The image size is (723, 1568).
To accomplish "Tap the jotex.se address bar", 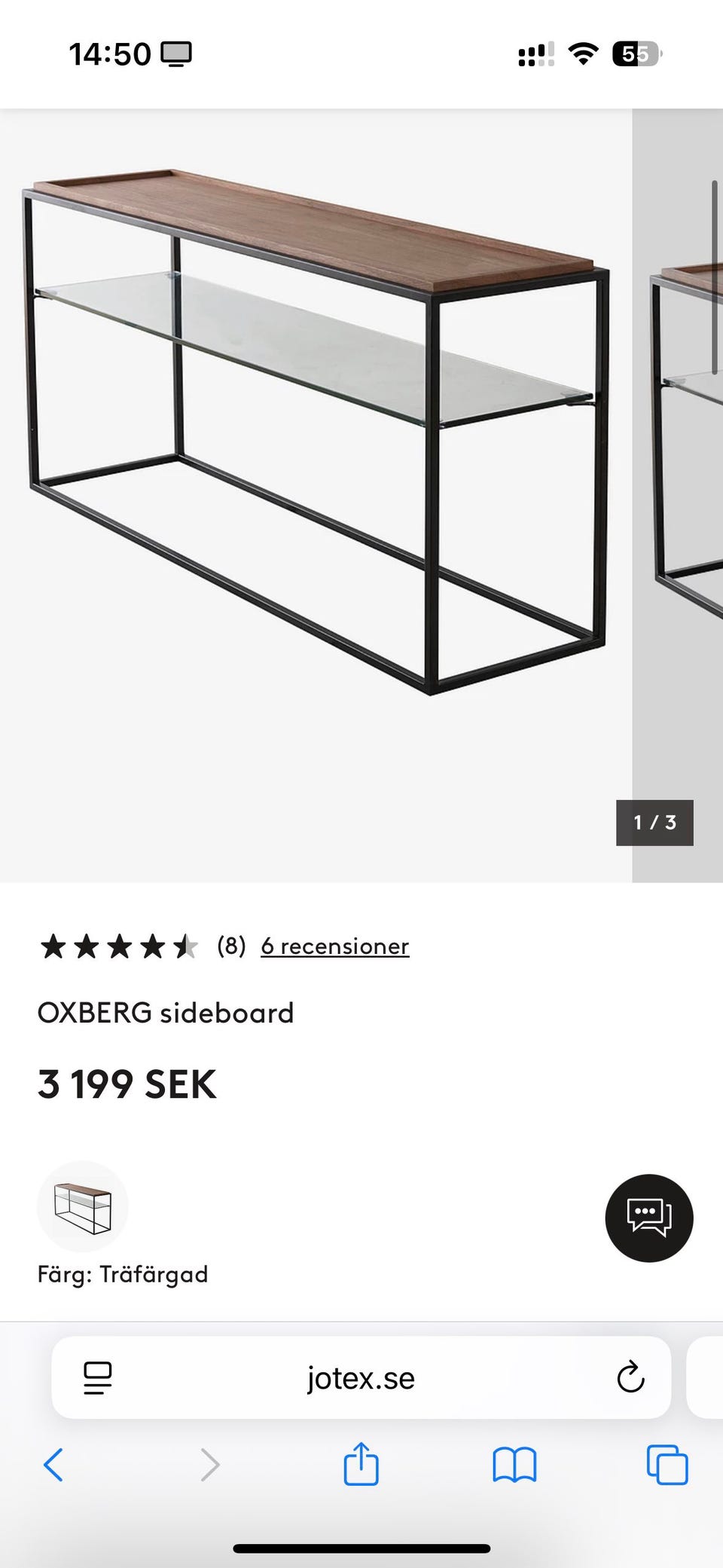I will (x=360, y=1378).
